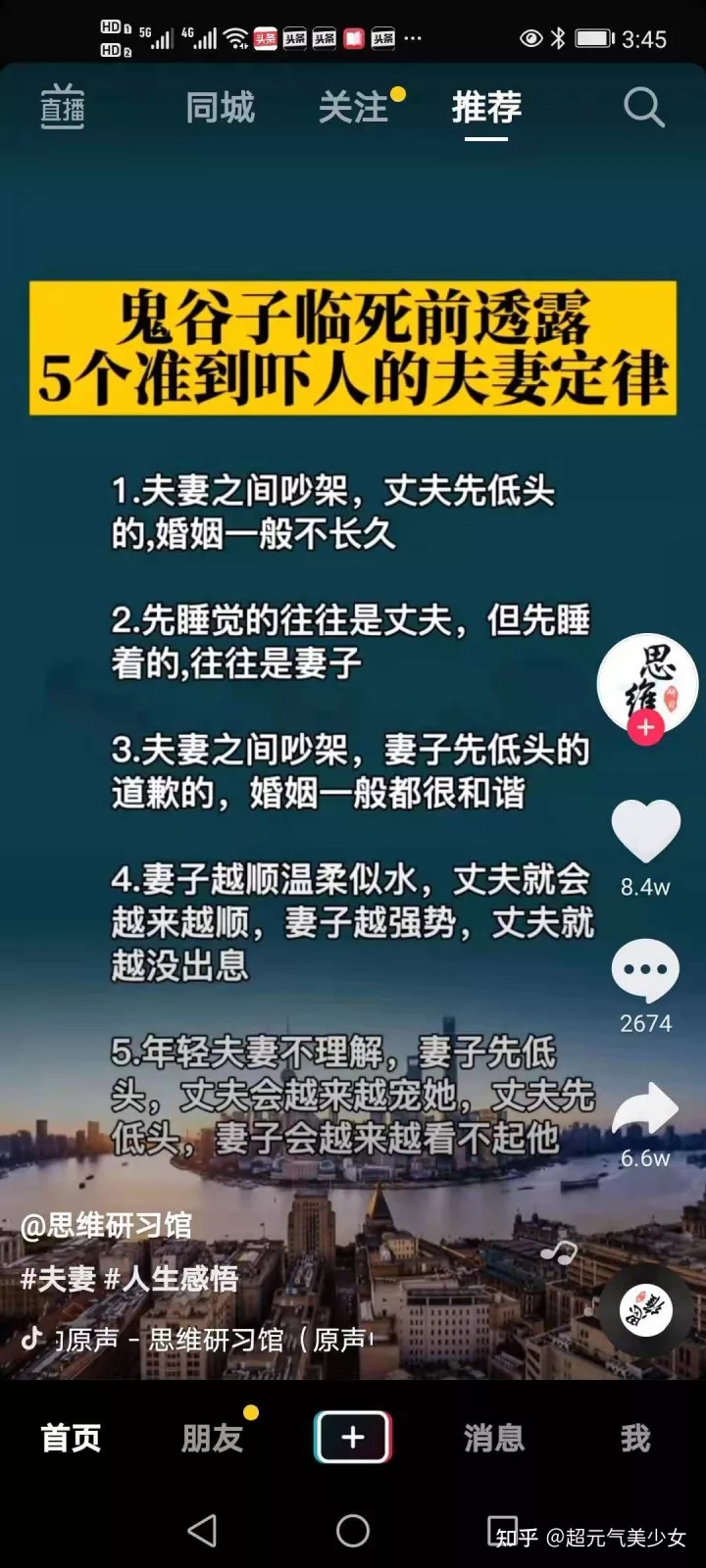Switch to the 关注 tab
This screenshot has width=706, height=1568.
tap(354, 107)
